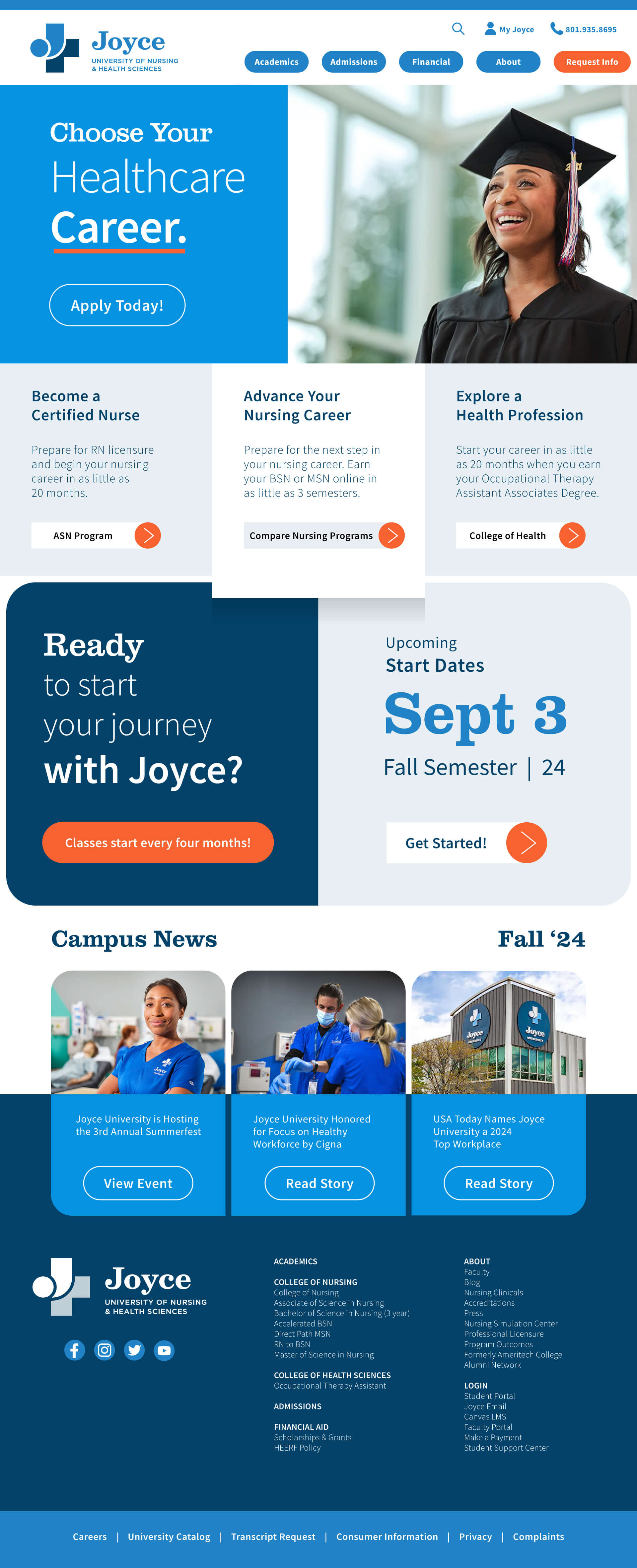This screenshot has width=637, height=1568.
Task: Tap the Request Info button
Action: [591, 62]
